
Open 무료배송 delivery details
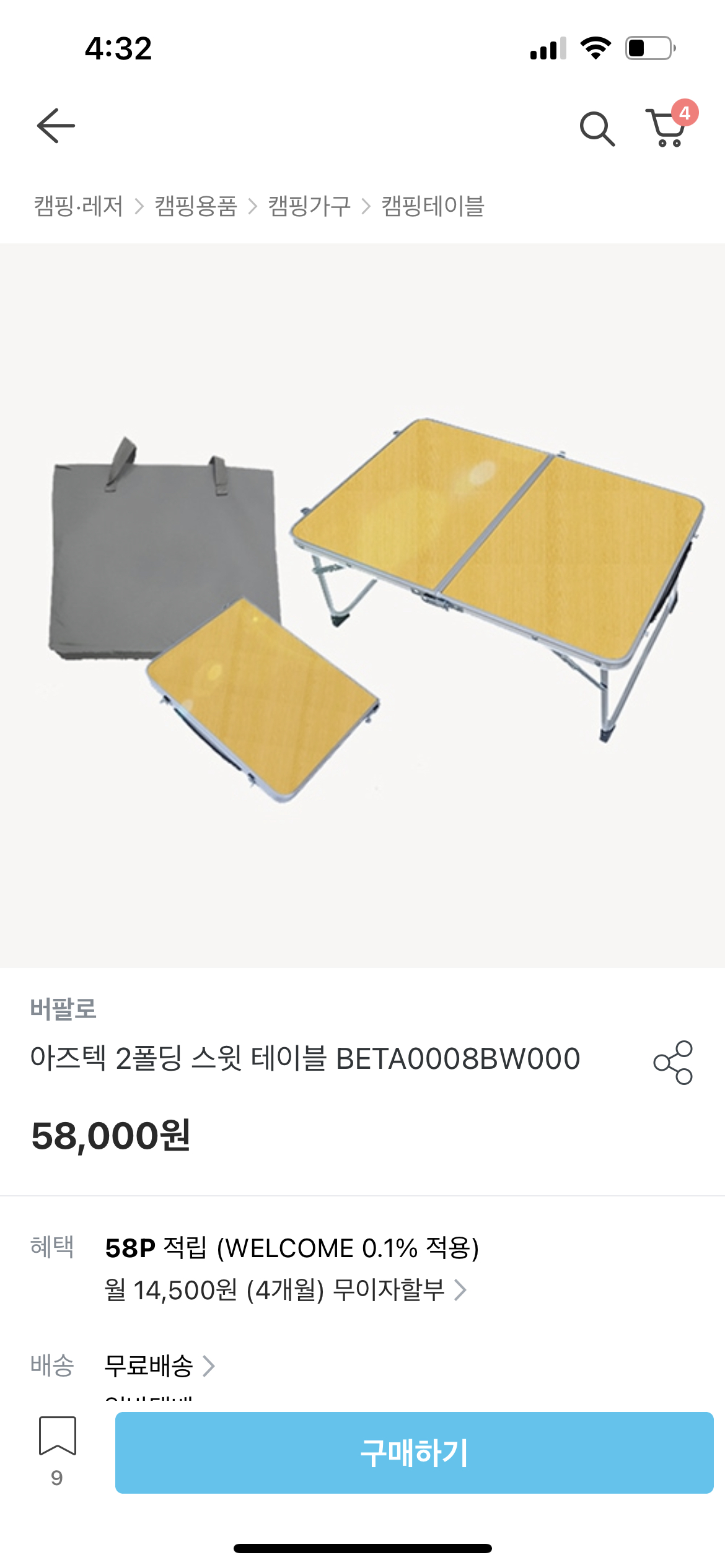tap(159, 1365)
